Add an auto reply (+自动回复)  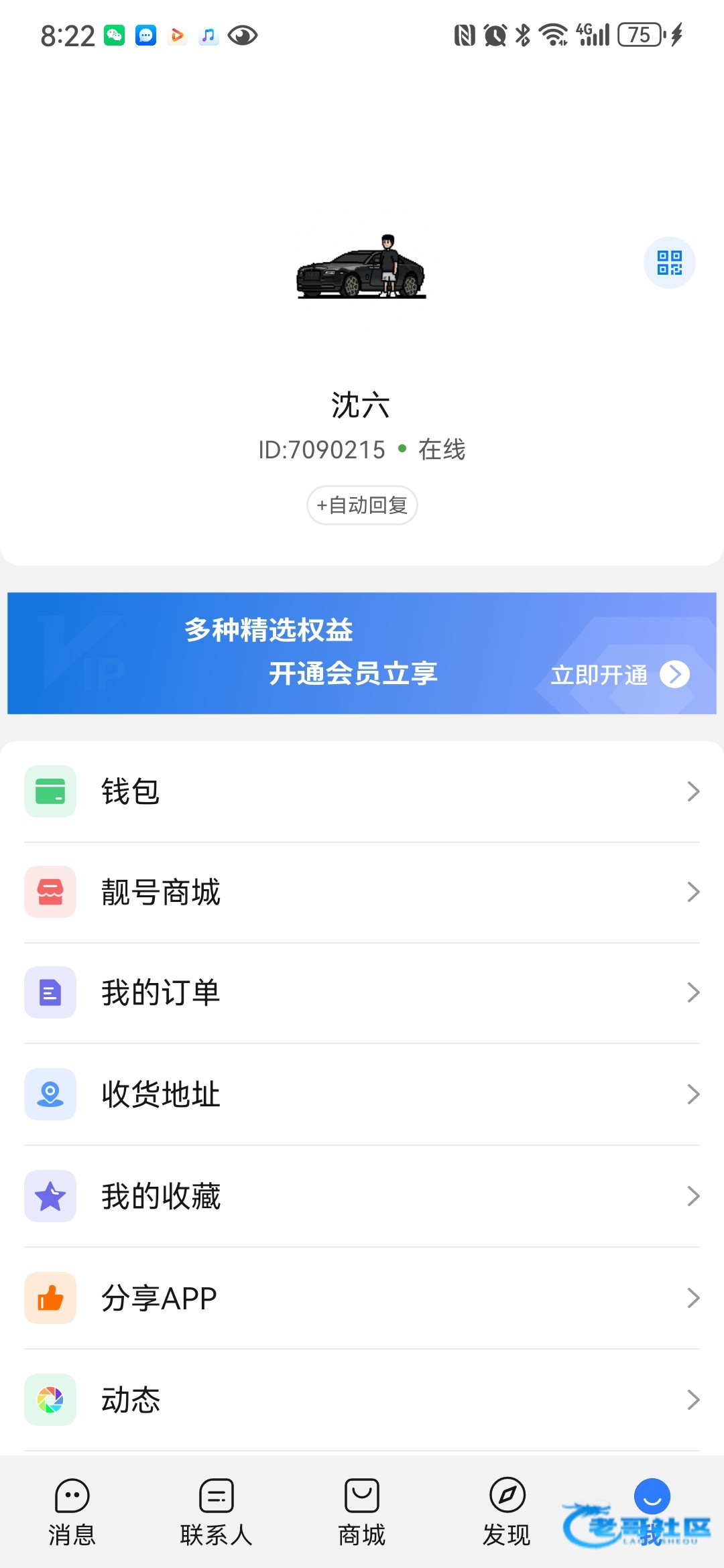pyautogui.click(x=362, y=505)
